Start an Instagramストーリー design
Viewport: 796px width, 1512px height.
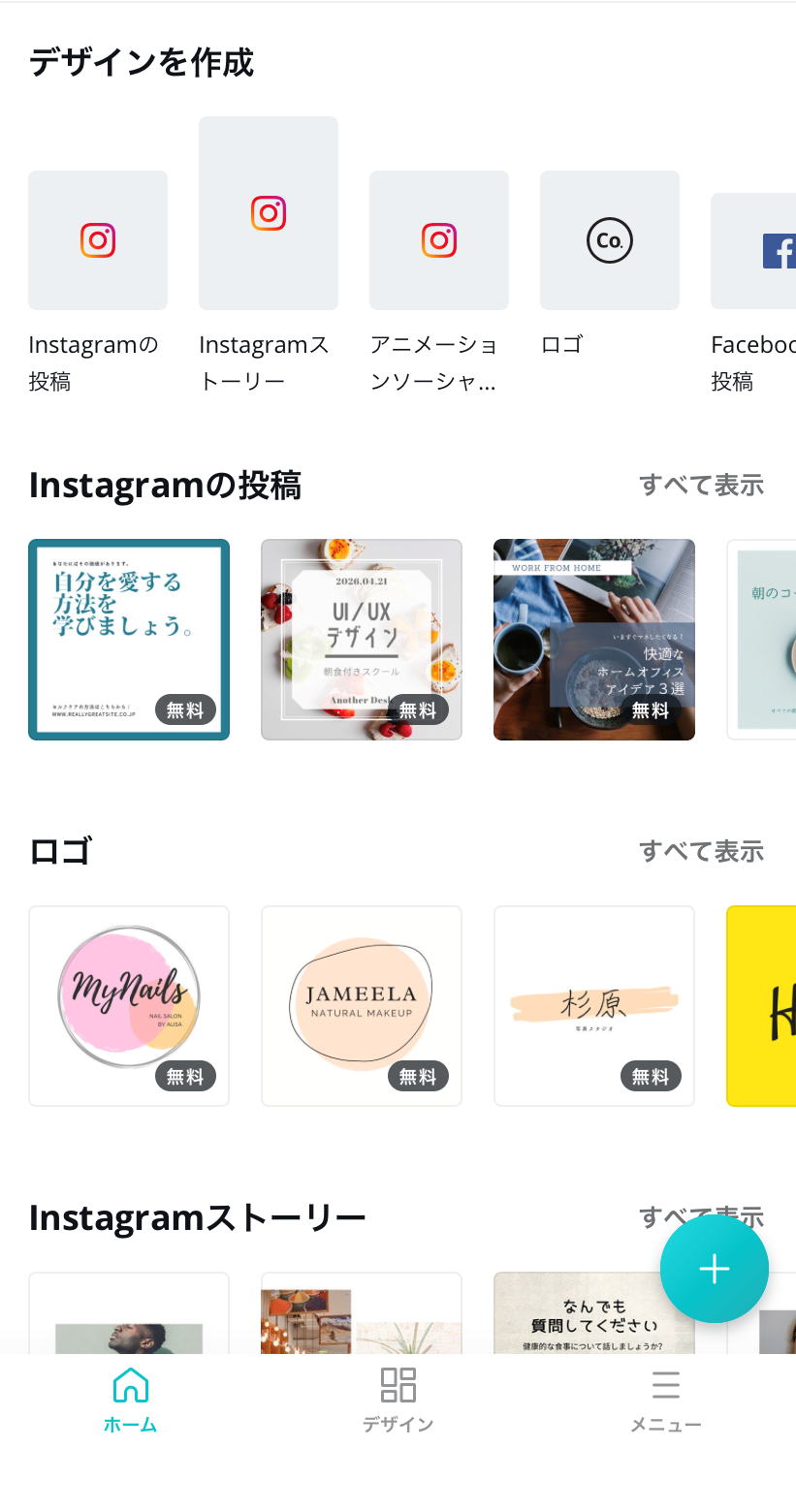click(x=269, y=213)
